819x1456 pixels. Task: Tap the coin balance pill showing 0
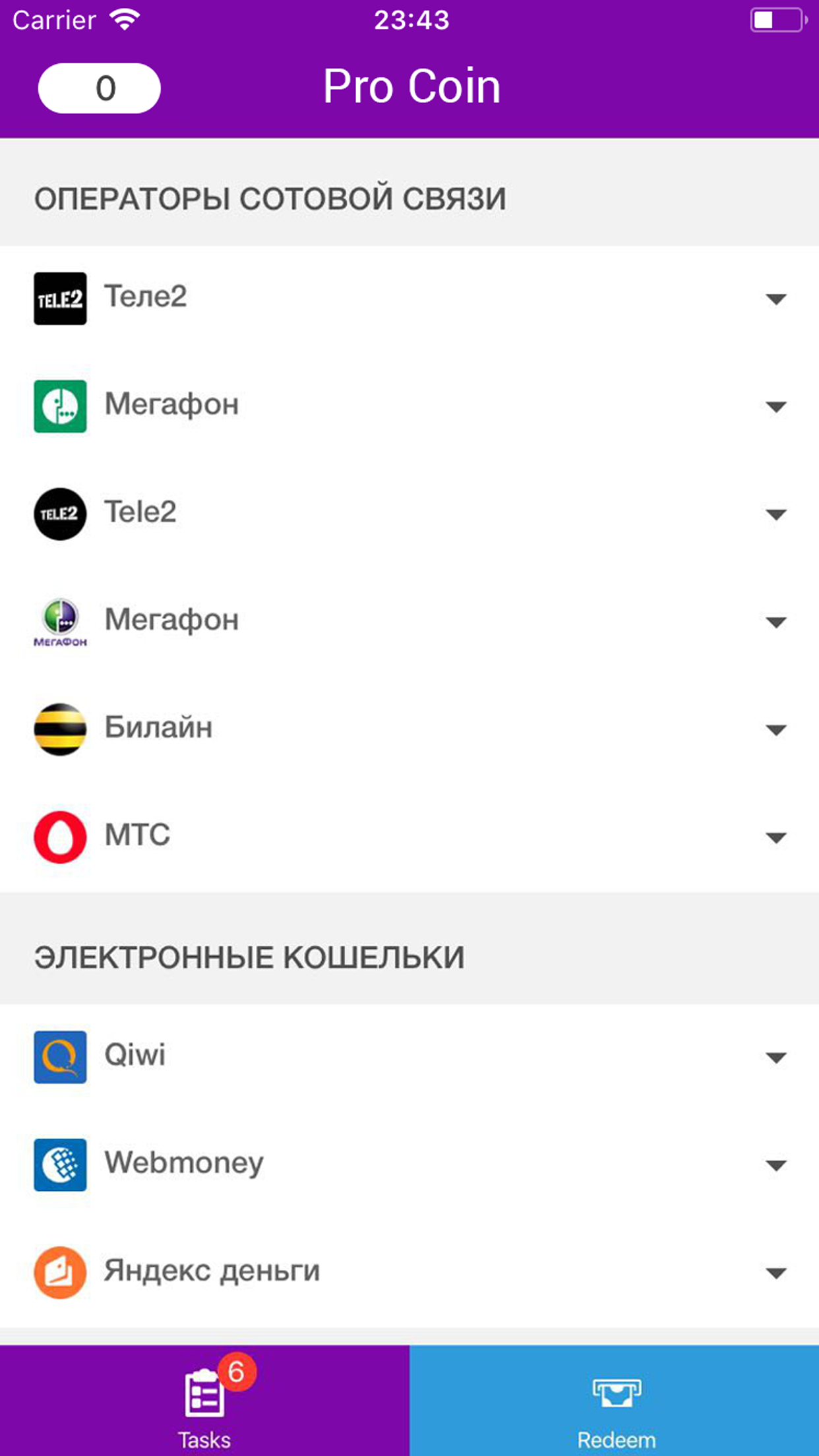pyautogui.click(x=100, y=87)
